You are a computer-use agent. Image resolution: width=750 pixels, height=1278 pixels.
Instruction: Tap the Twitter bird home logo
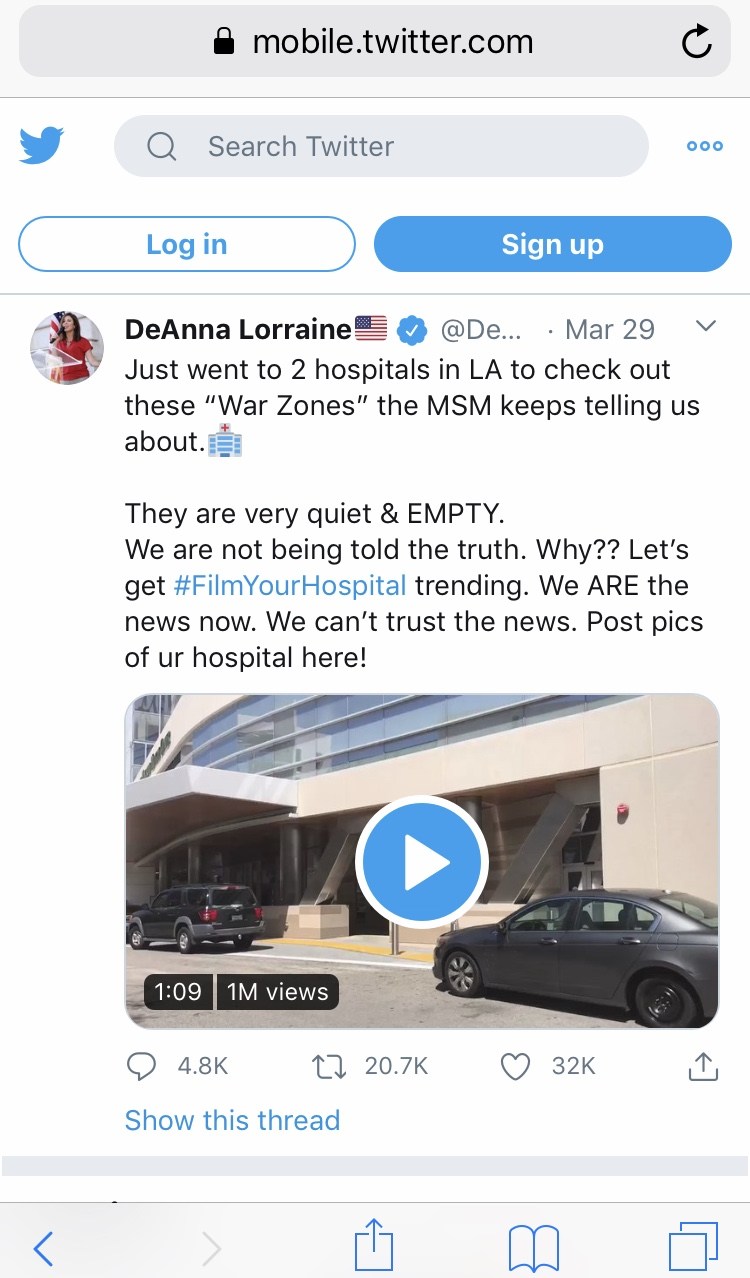click(42, 146)
